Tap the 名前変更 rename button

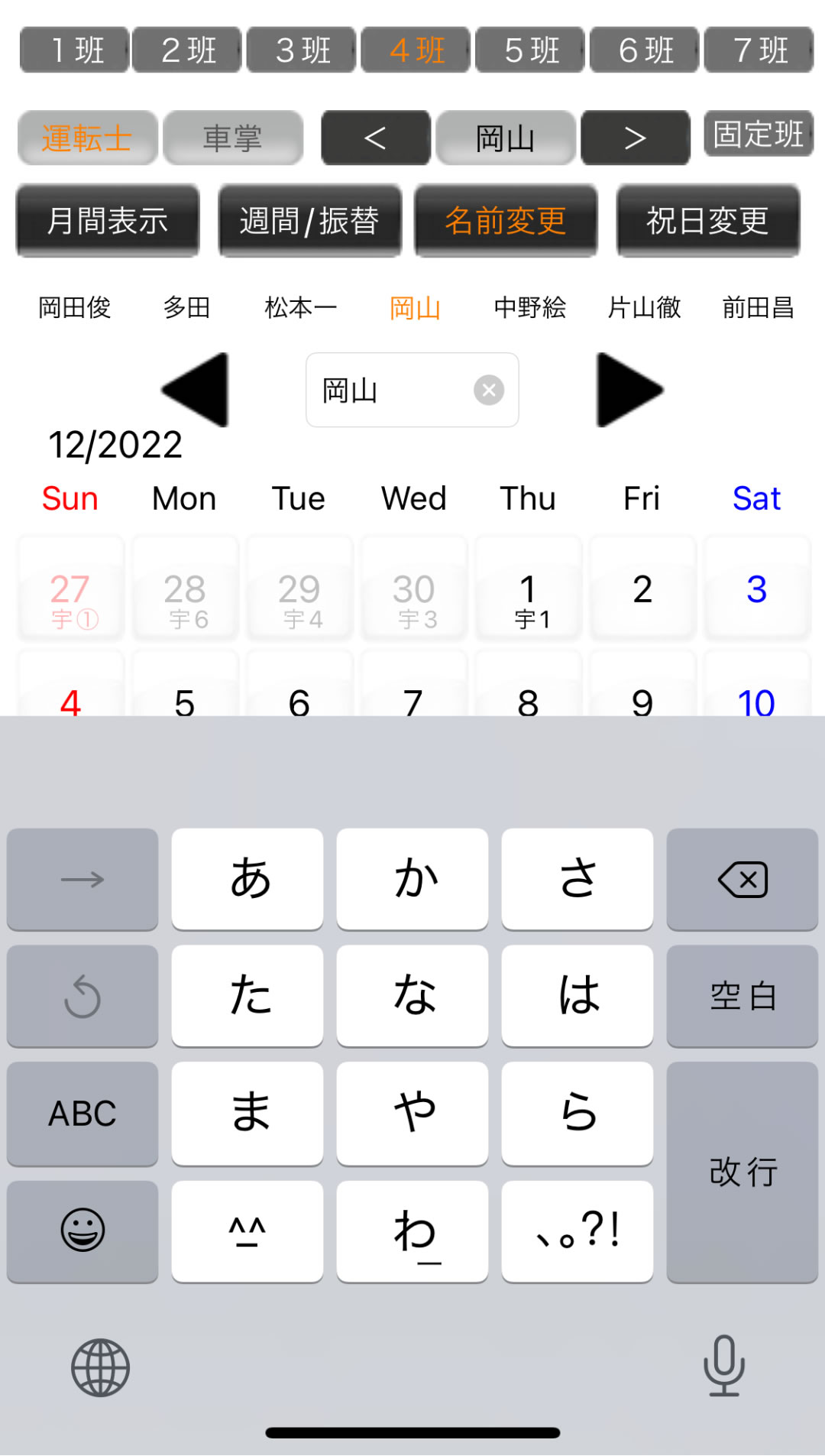(506, 221)
